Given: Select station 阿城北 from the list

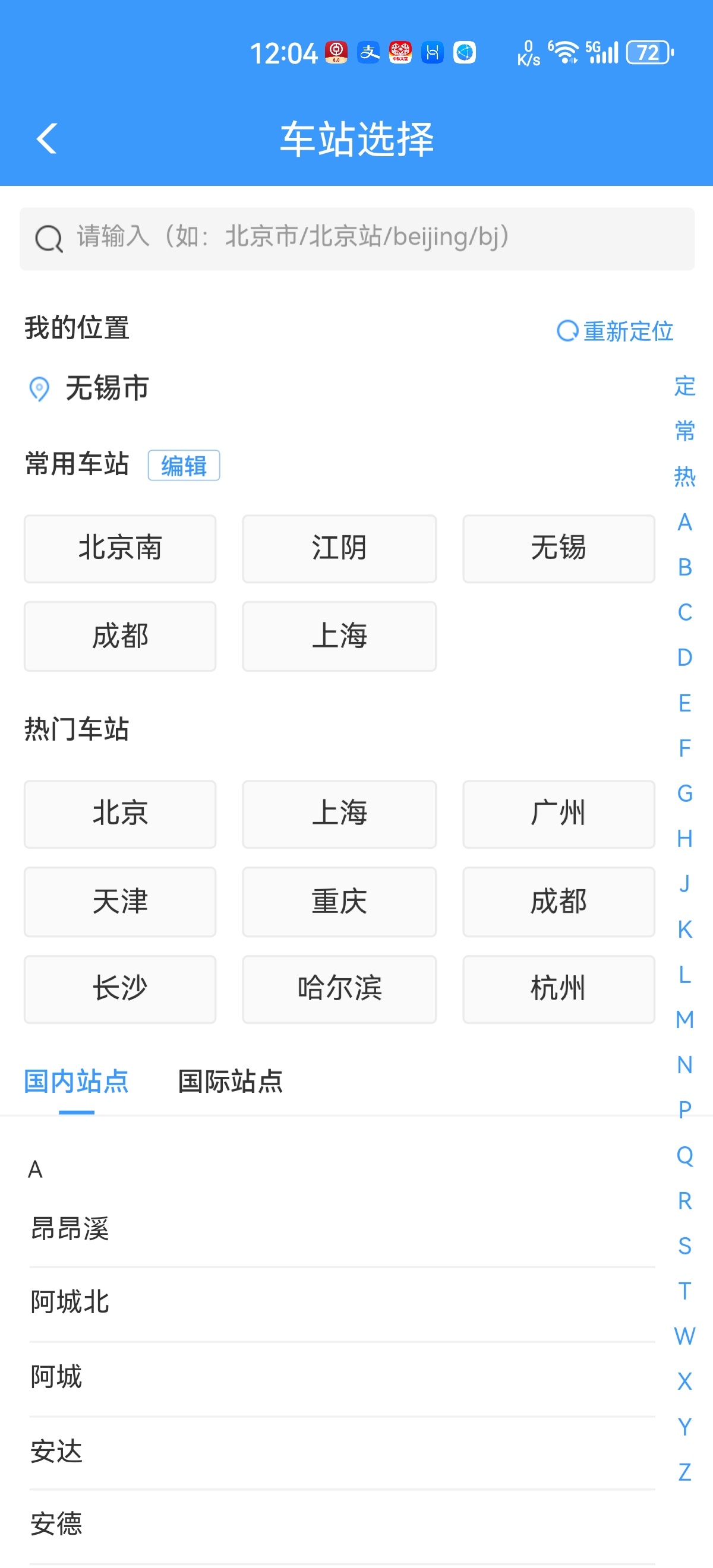Looking at the screenshot, I should tap(70, 1303).
